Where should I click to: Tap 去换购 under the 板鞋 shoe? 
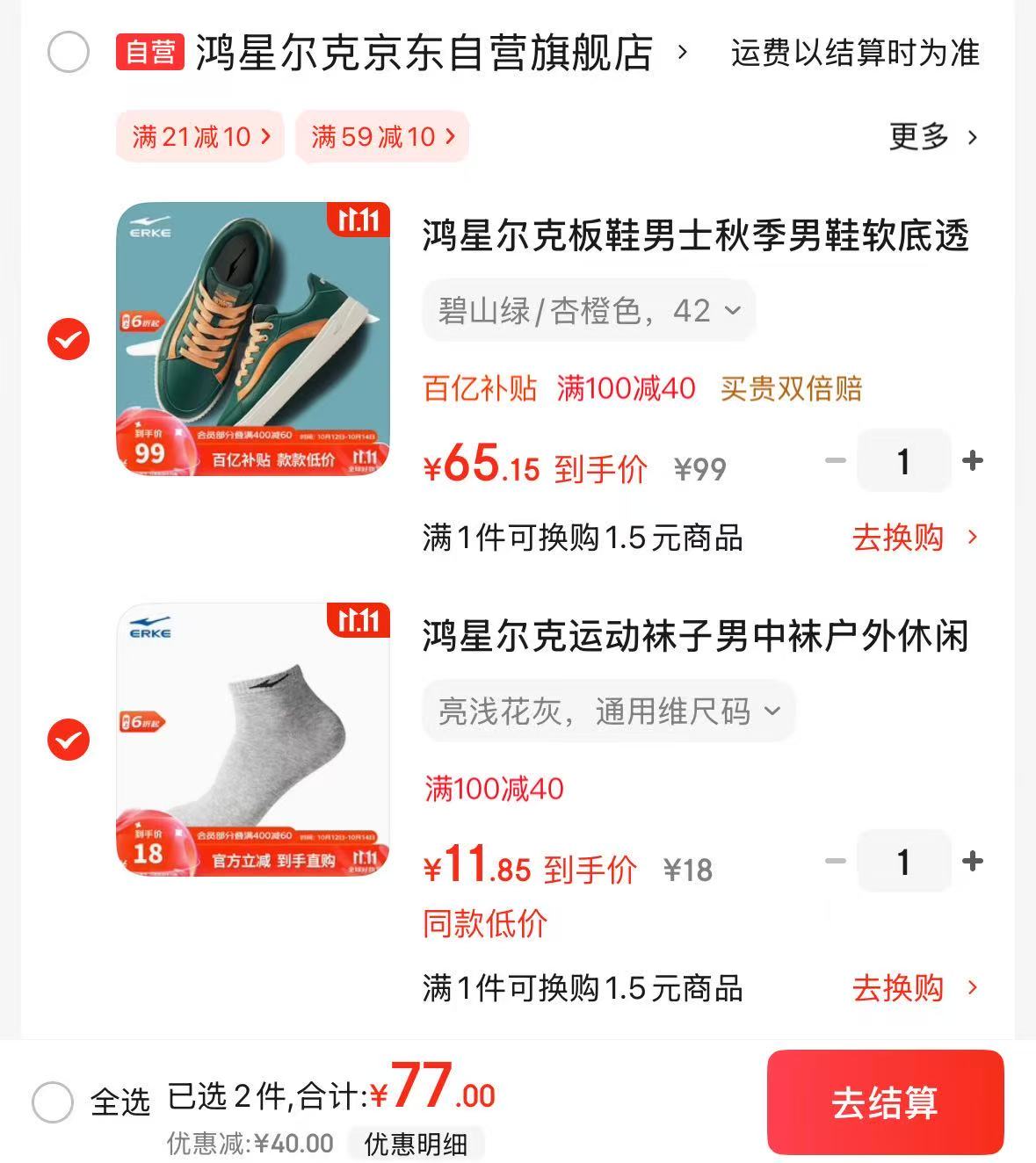click(914, 538)
